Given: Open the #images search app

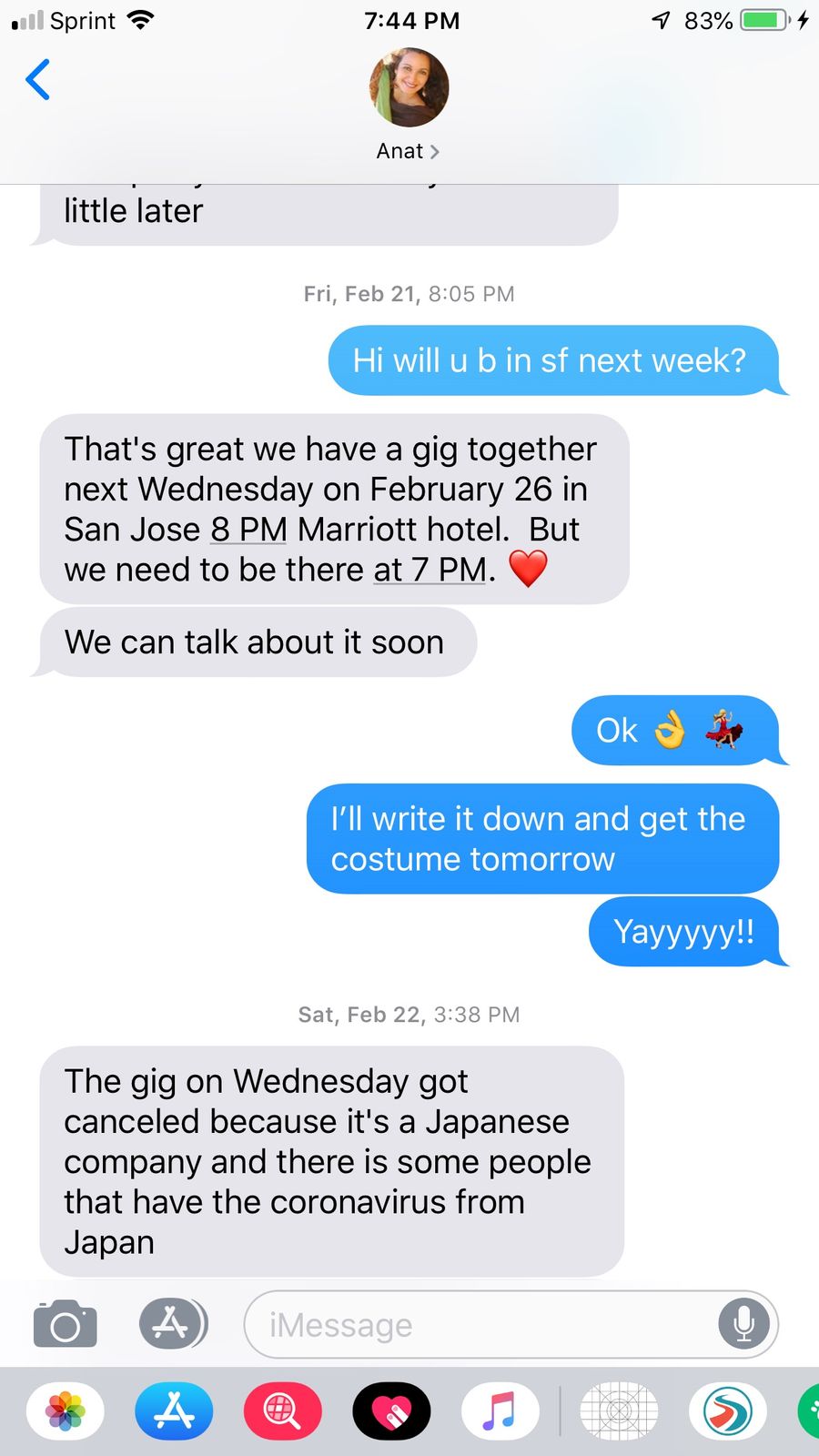Looking at the screenshot, I should point(282,1410).
